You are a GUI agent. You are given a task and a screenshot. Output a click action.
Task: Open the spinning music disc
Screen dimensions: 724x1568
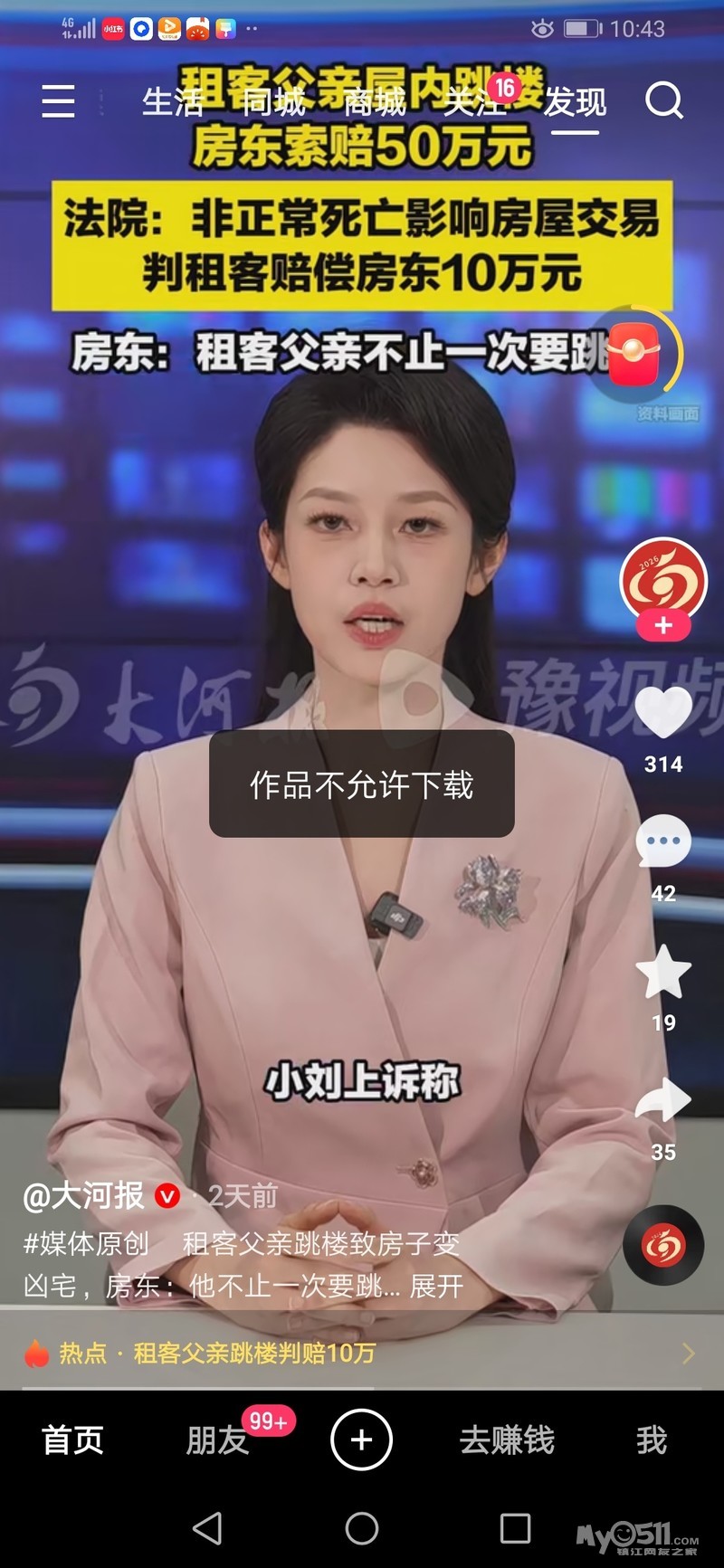[663, 1246]
